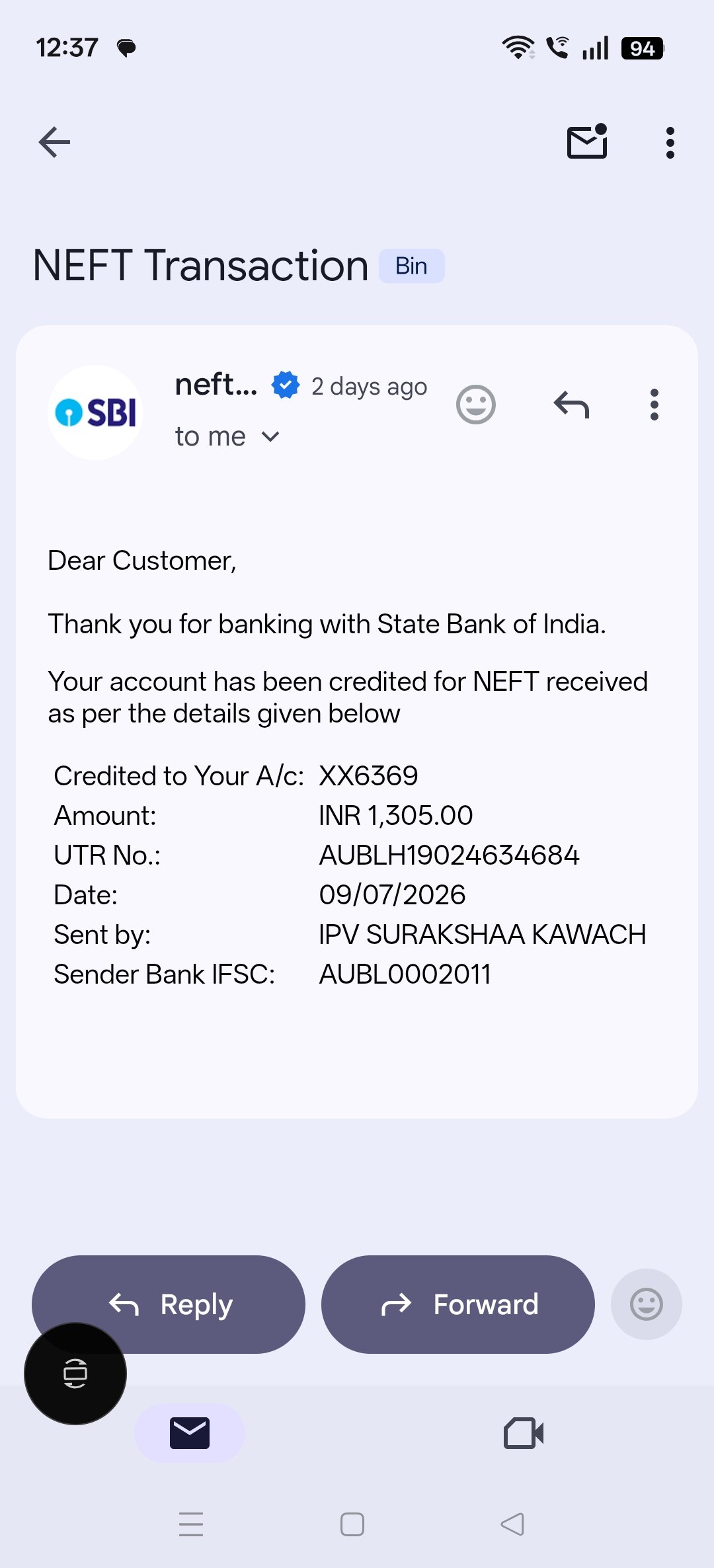Expand the 'to me' recipient details

227,436
